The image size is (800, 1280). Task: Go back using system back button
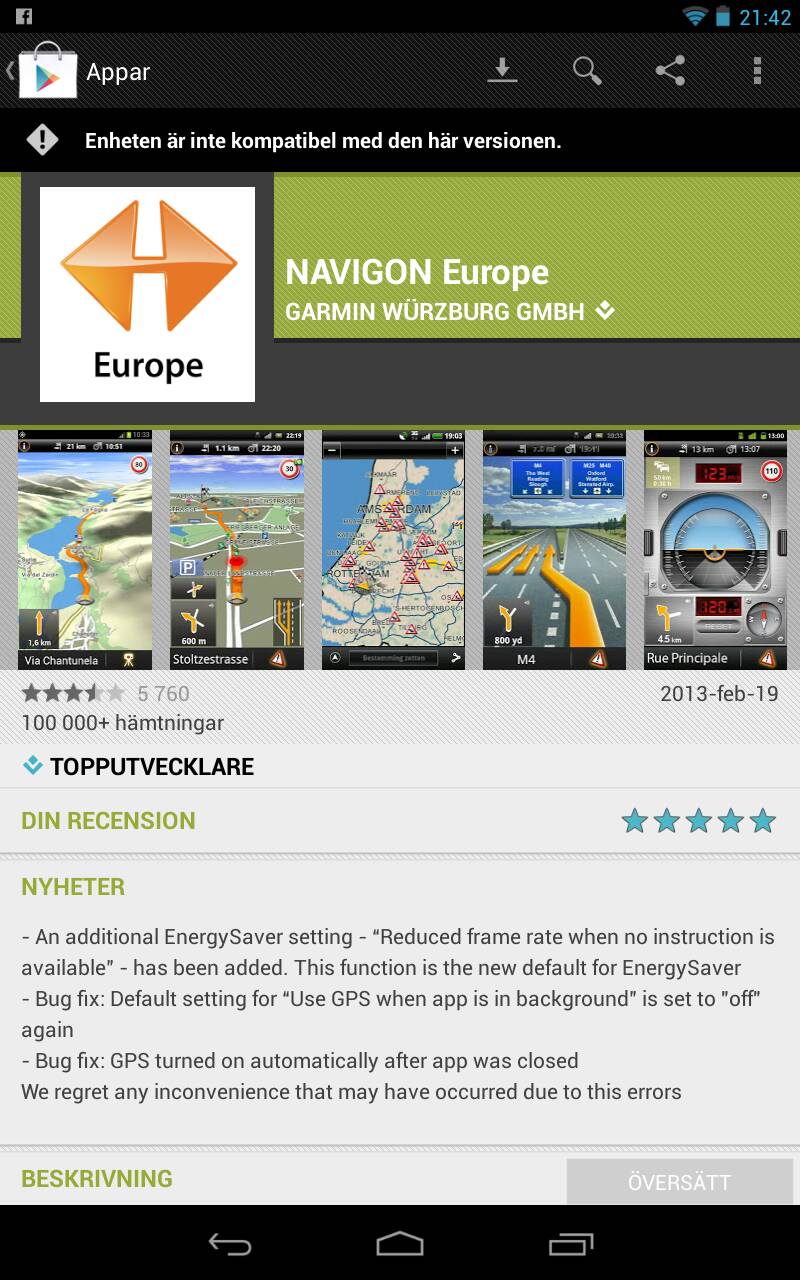tap(229, 1244)
